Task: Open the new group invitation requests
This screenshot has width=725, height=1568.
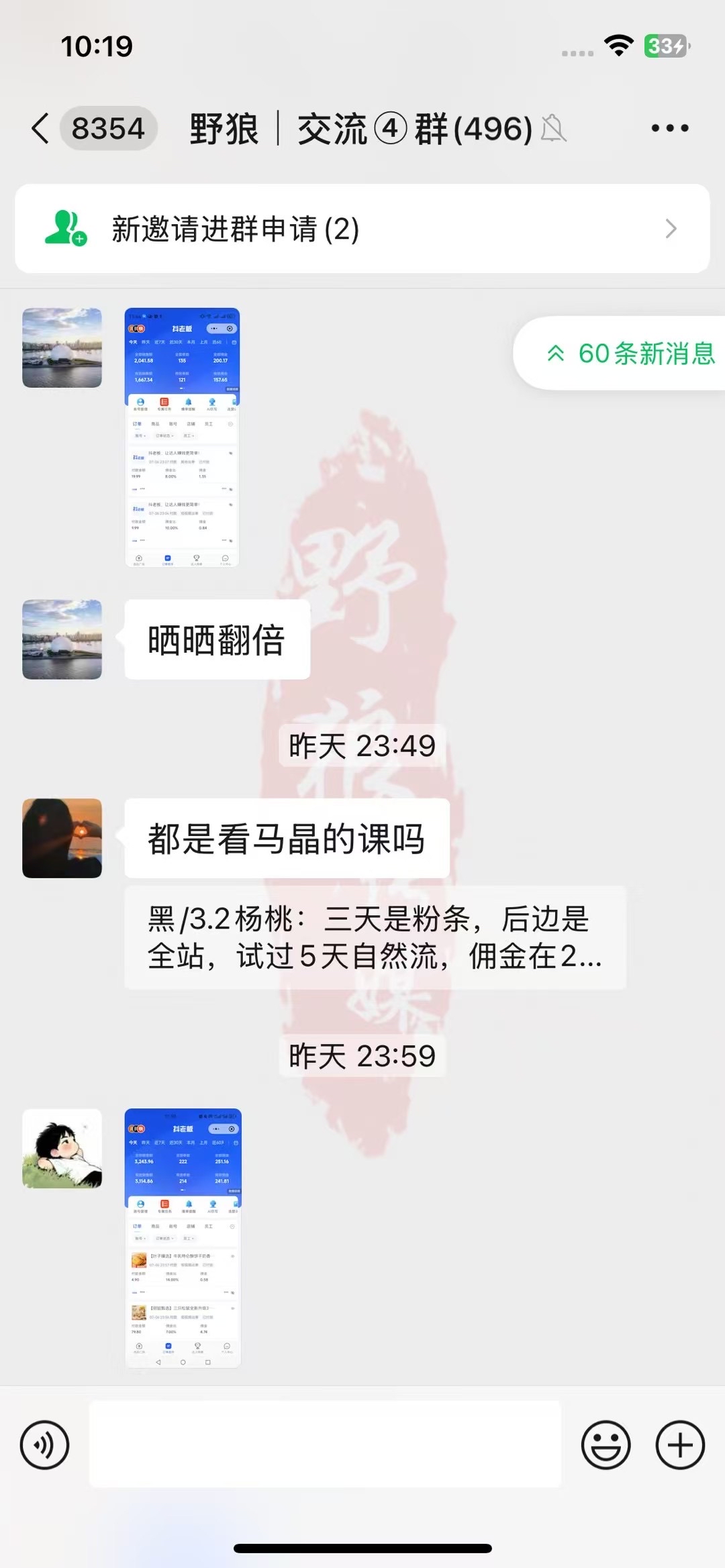Action: tap(362, 229)
